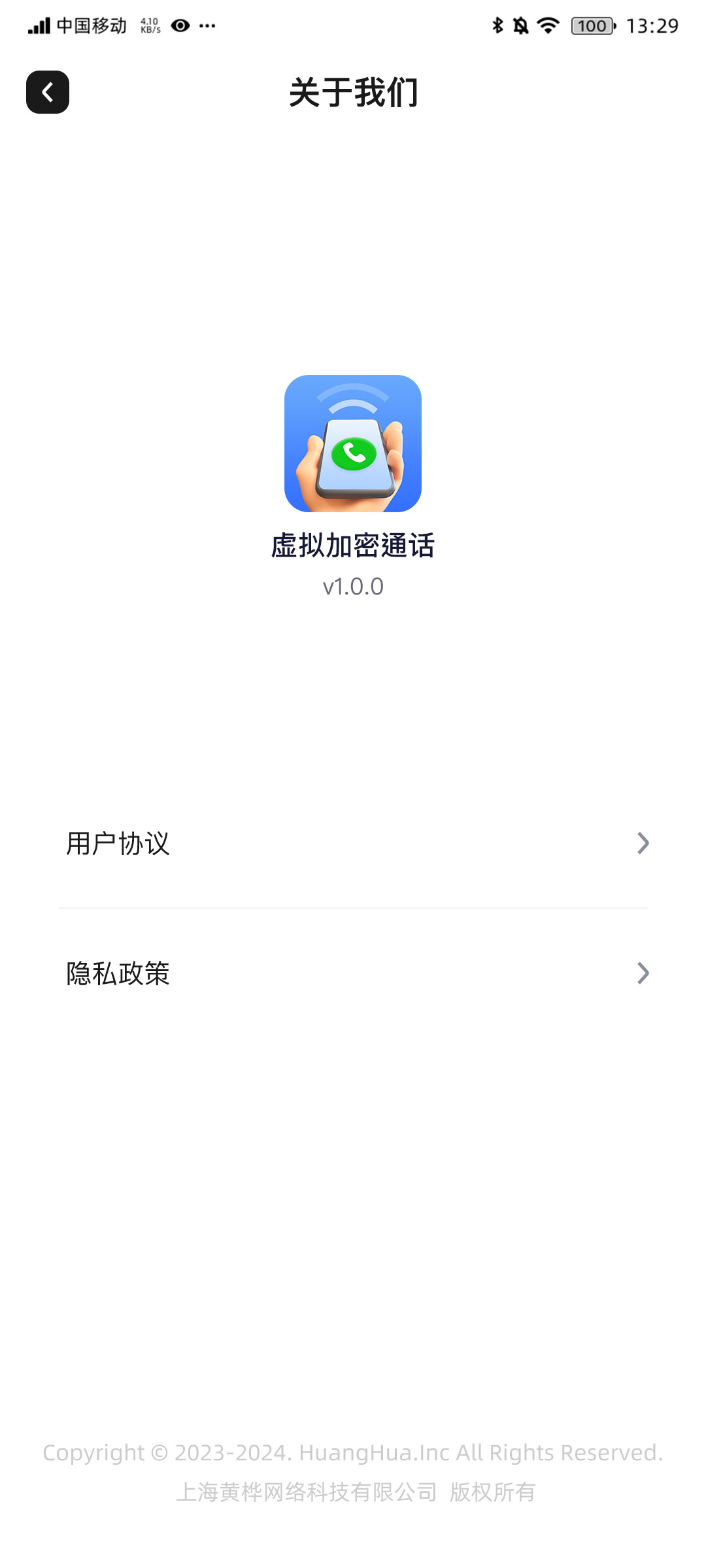Go back using the top-left arrow
Image resolution: width=706 pixels, height=1568 pixels.
[x=48, y=92]
